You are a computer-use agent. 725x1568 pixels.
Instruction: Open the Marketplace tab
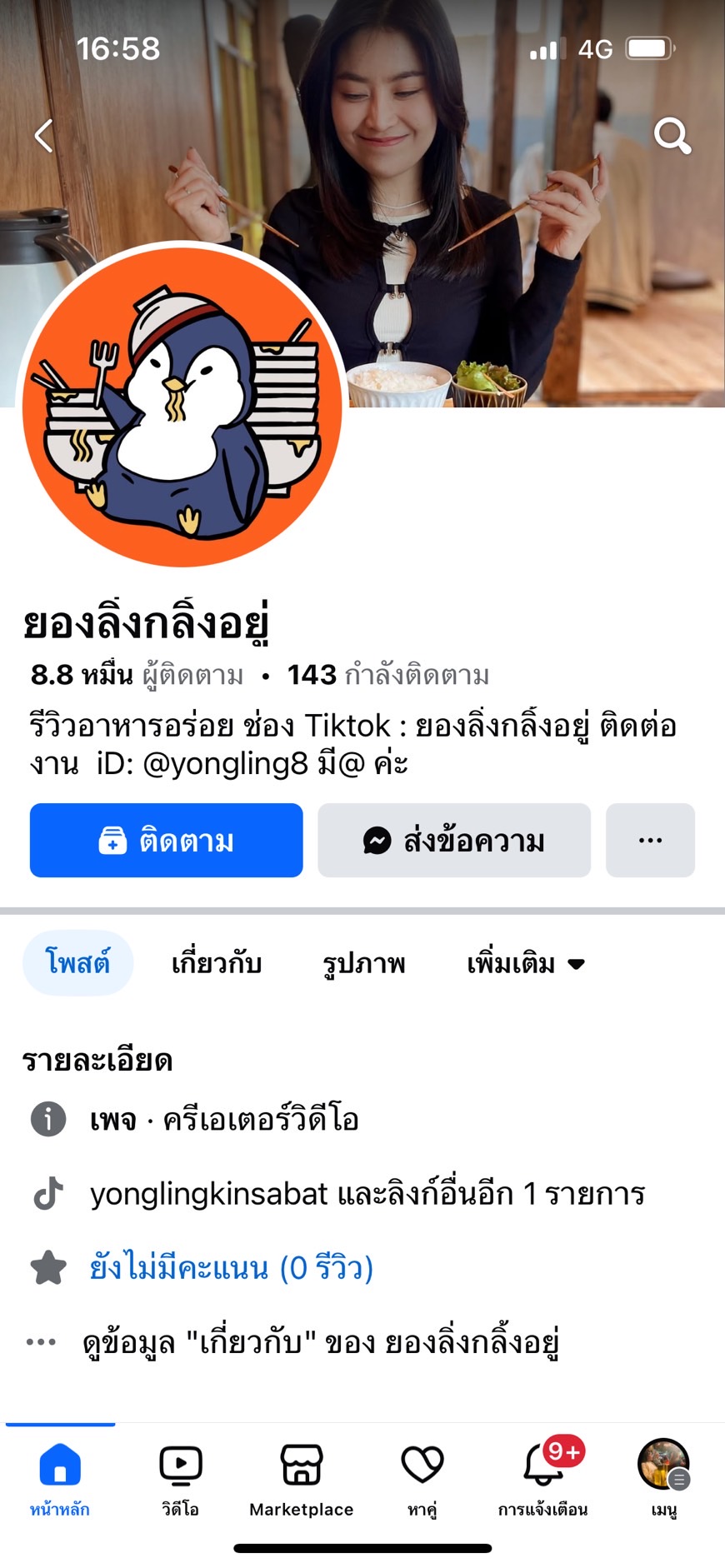(x=302, y=1479)
